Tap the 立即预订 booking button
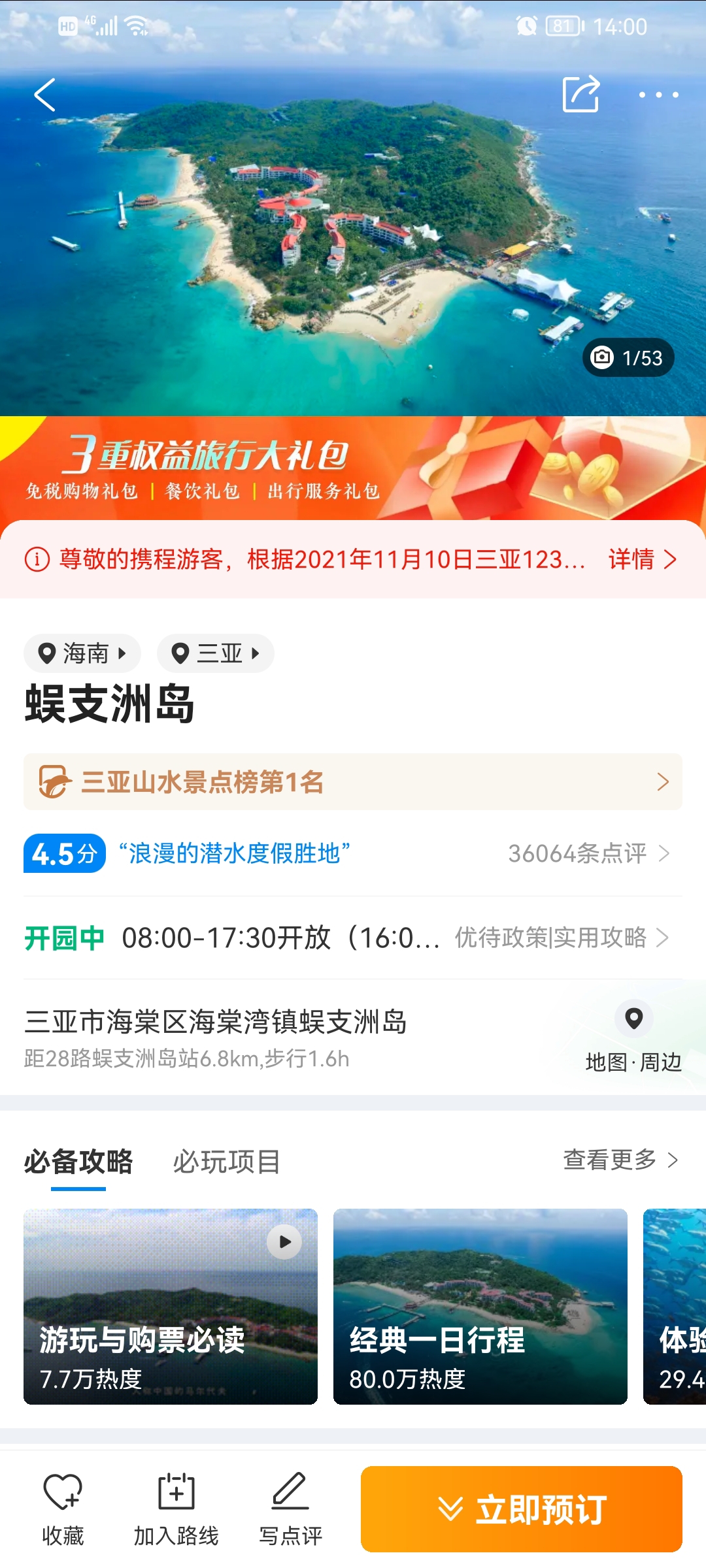The image size is (706, 1568). 522,1509
